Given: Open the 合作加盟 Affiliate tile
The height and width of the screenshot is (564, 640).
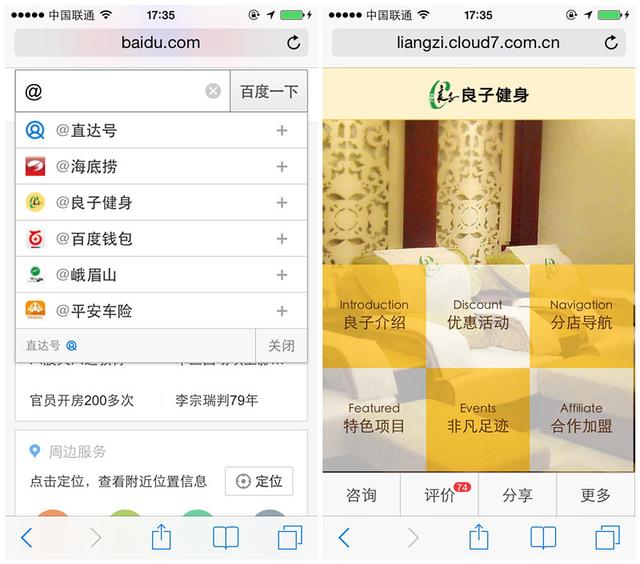Looking at the screenshot, I should (x=581, y=418).
